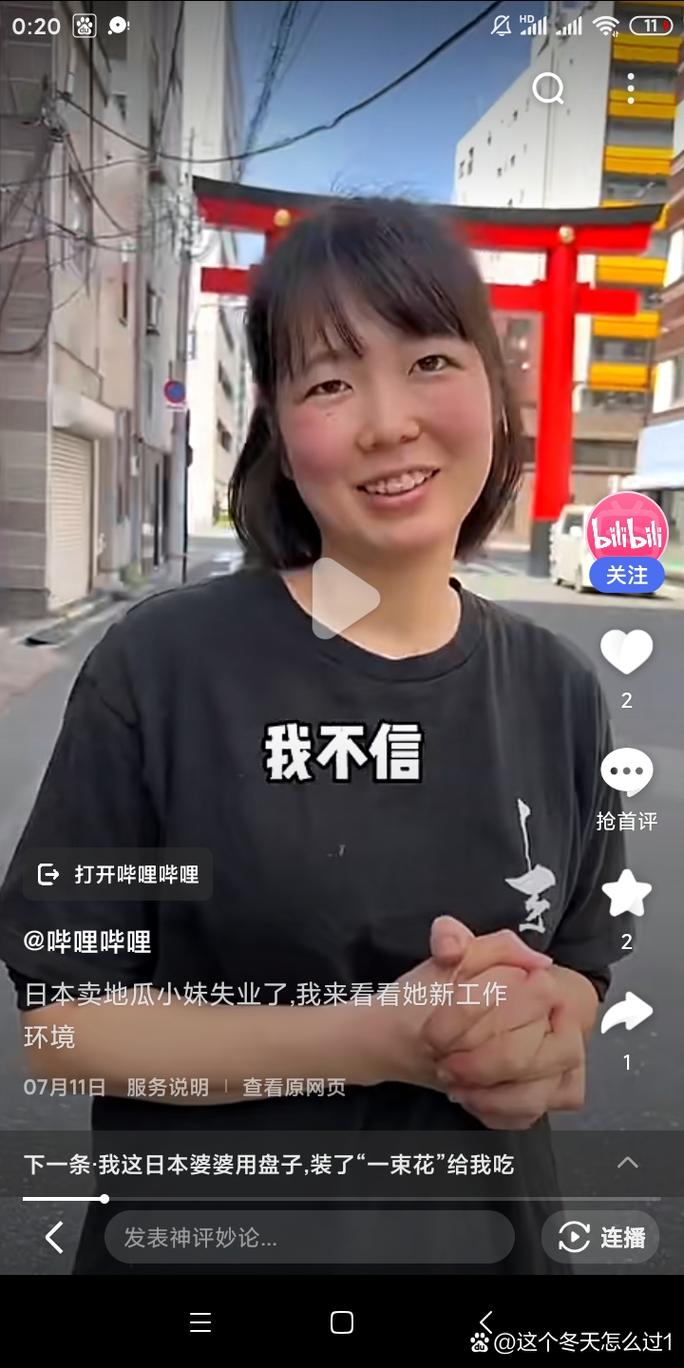Open the @哔哩哔哩 author profile

pos(88,941)
